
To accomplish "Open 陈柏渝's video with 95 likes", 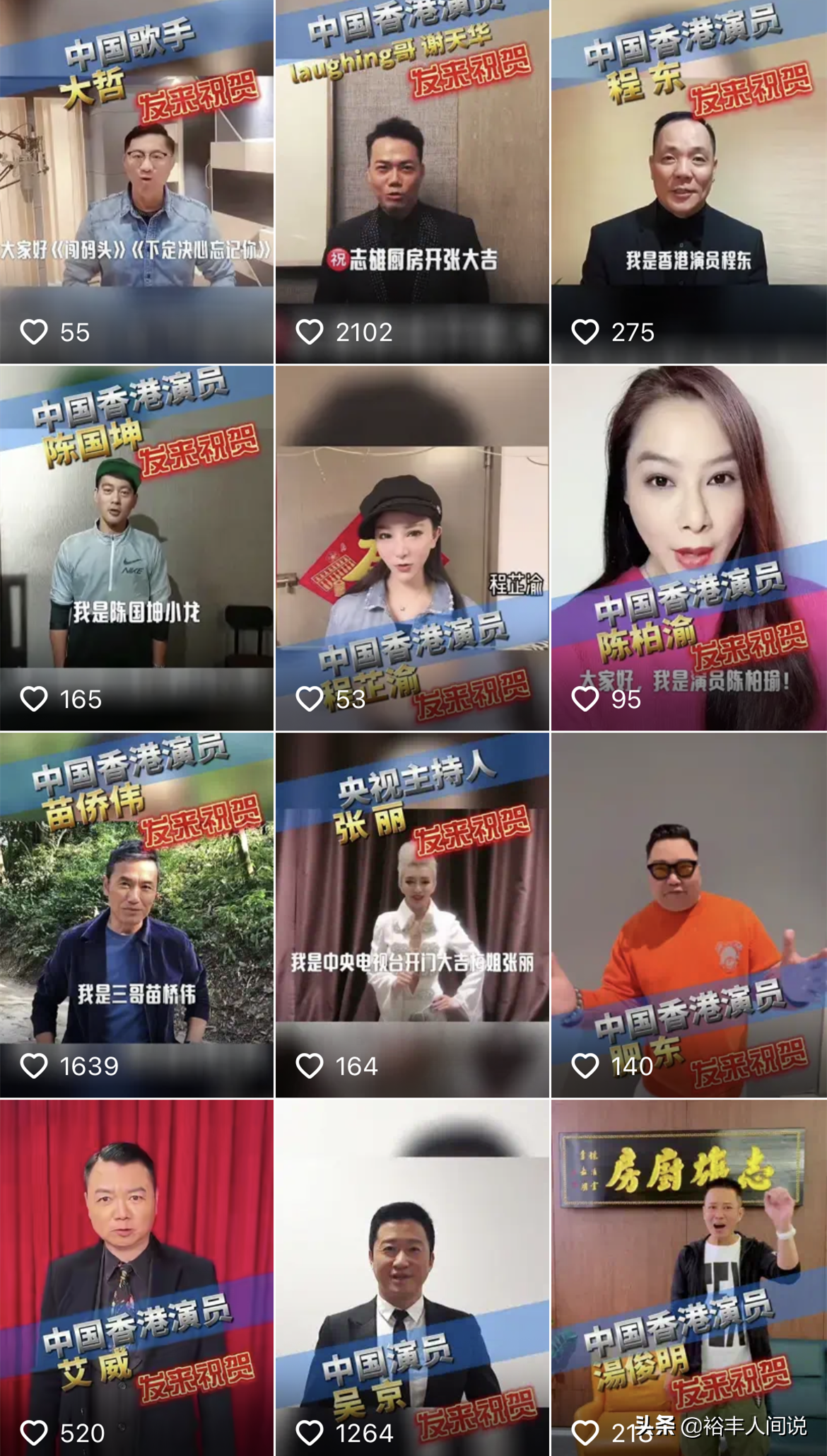I will pyautogui.click(x=688, y=547).
